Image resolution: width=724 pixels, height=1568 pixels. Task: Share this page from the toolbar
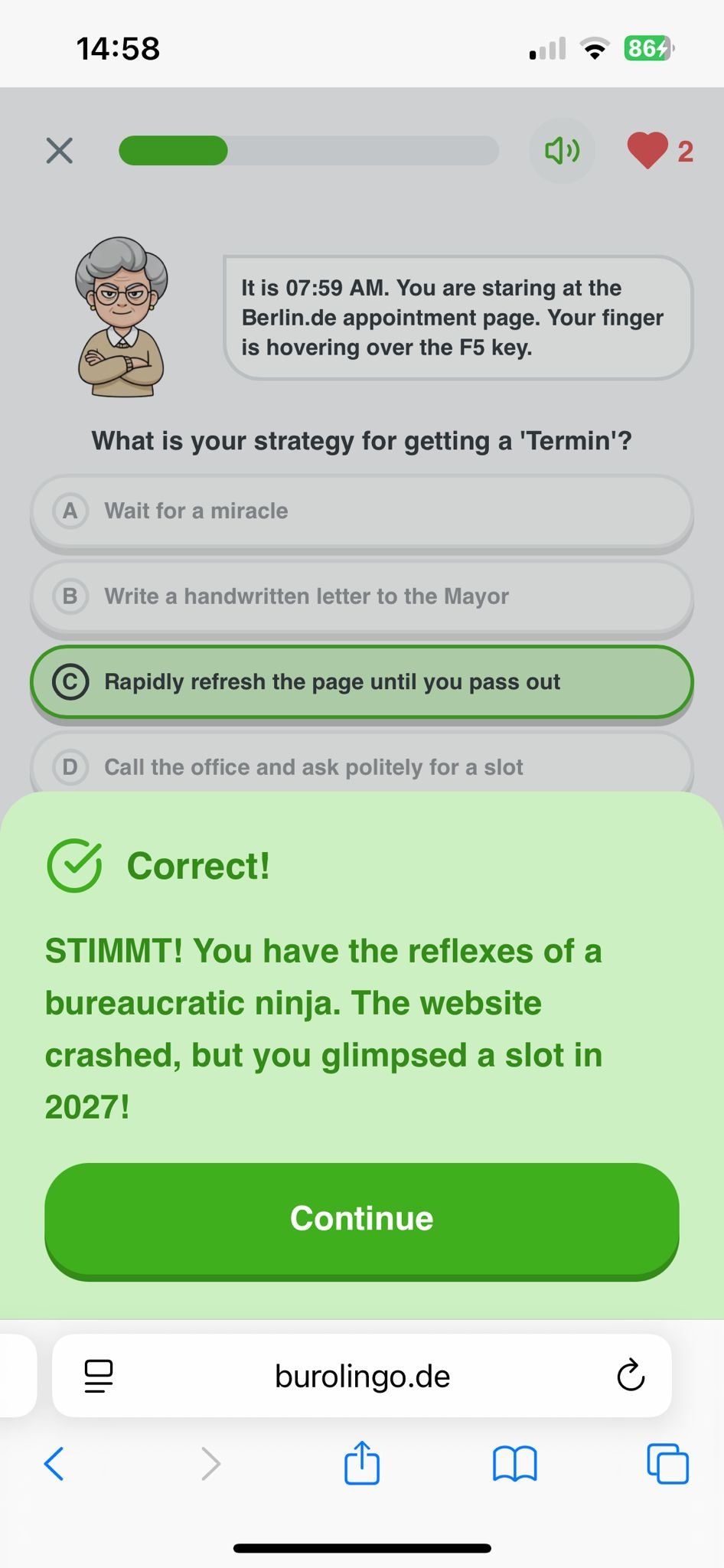coord(361,1463)
